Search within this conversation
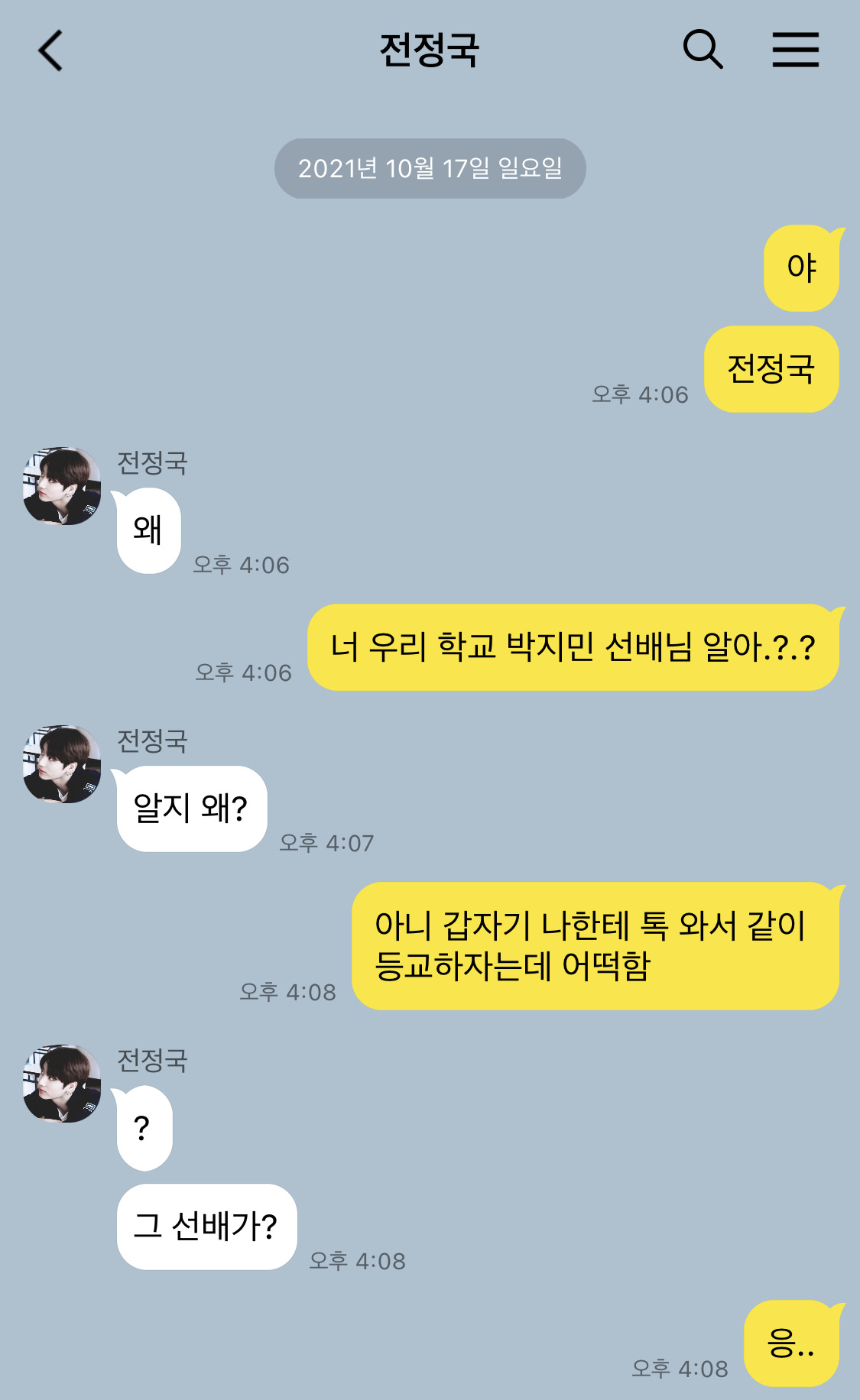Viewport: 860px width, 1400px height. click(702, 50)
